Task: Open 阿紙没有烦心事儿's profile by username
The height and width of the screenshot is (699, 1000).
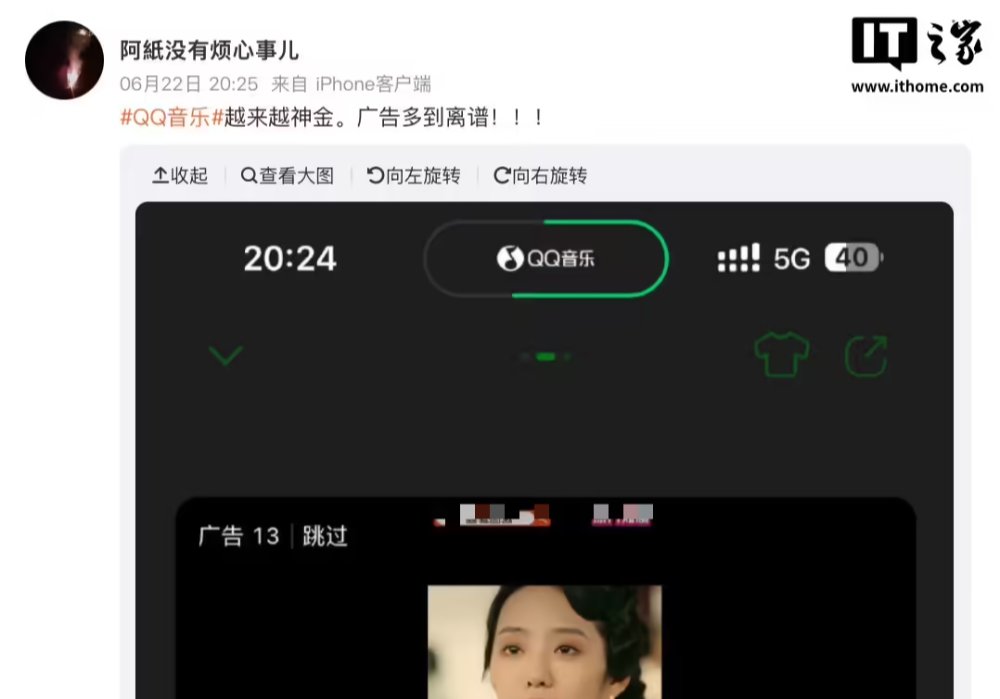Action: 209,50
